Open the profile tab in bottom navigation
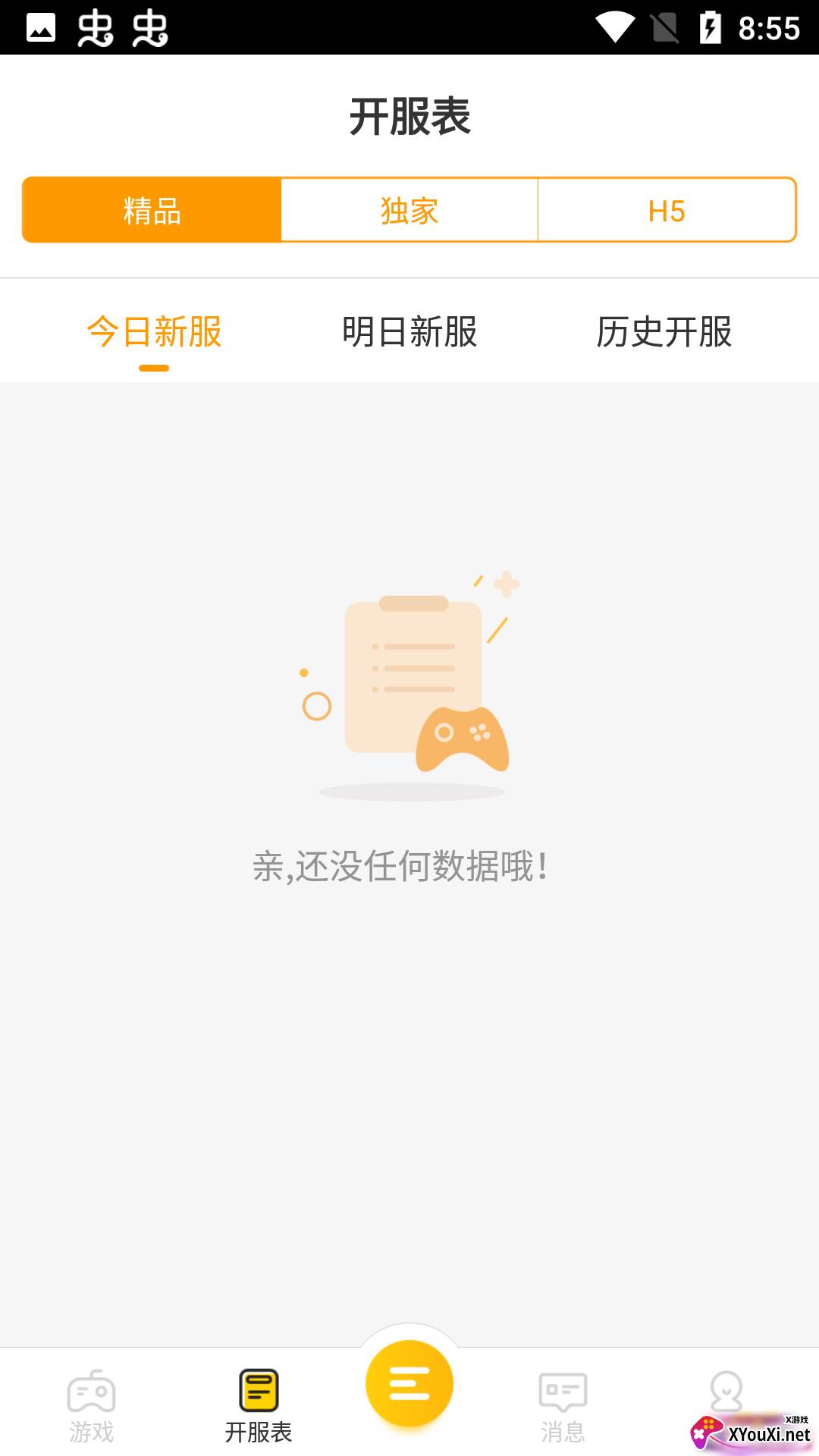The width and height of the screenshot is (819, 1456). point(726,1397)
